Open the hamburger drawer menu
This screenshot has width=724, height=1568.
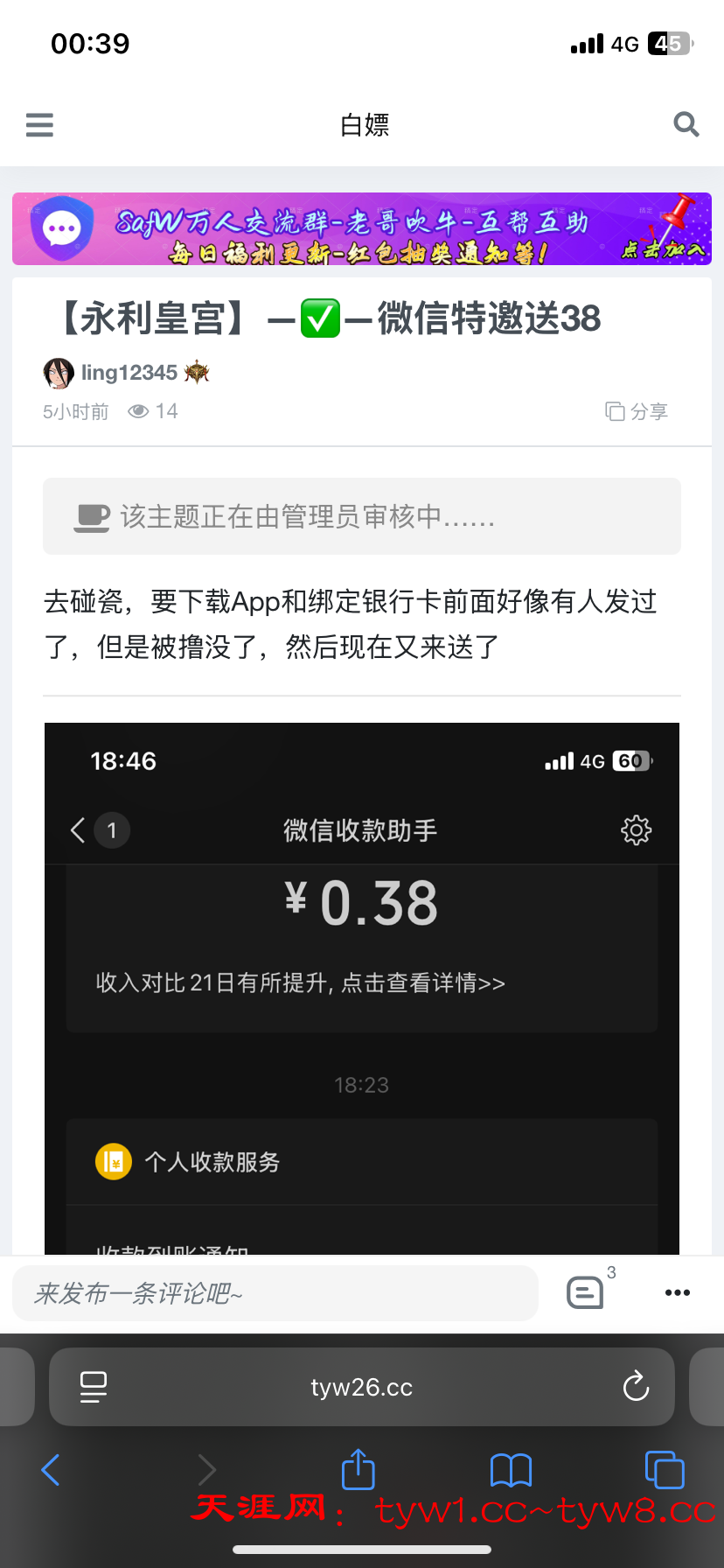tap(39, 125)
